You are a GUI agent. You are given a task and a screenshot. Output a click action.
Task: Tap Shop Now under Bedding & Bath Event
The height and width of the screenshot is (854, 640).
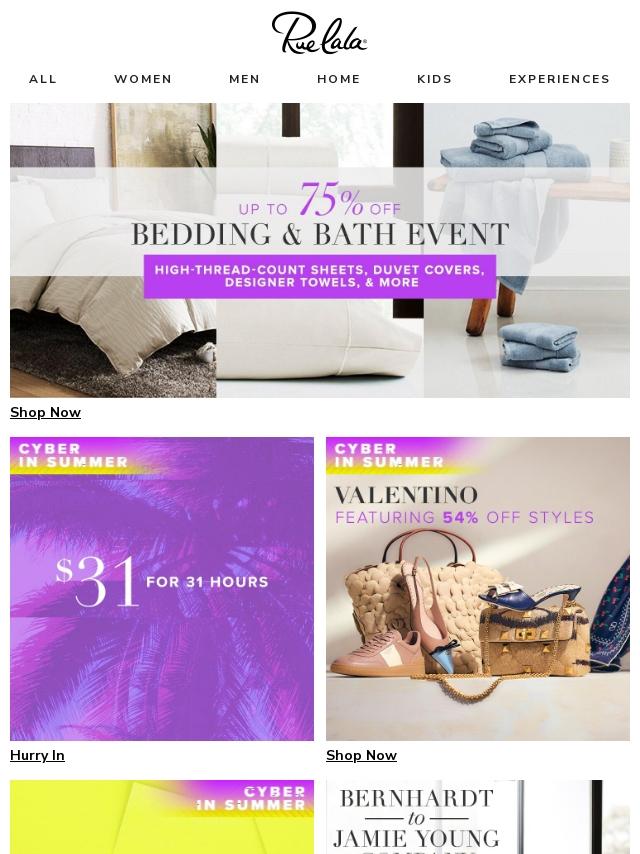pos(45,412)
